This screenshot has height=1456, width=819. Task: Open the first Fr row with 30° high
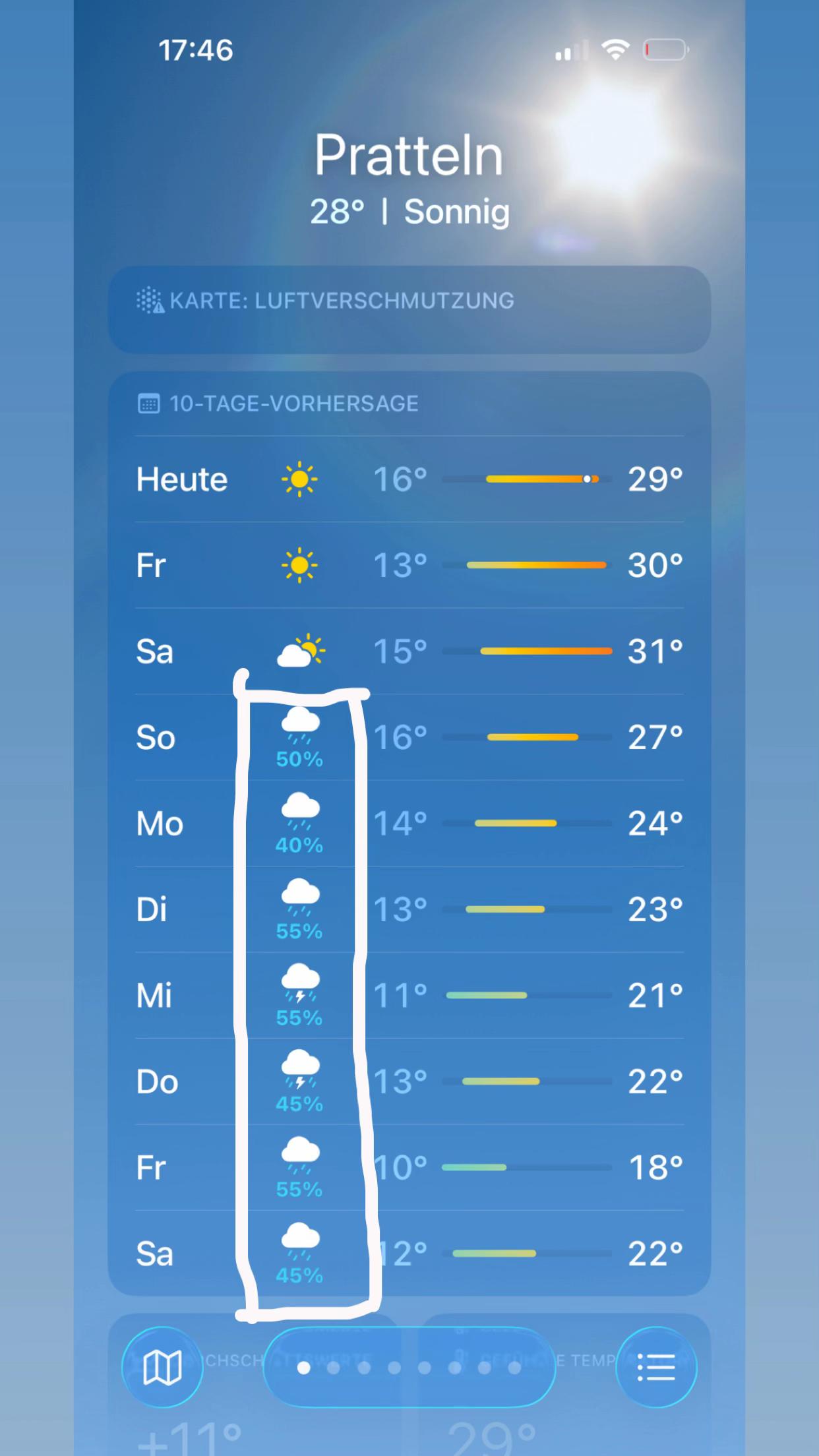(x=409, y=565)
